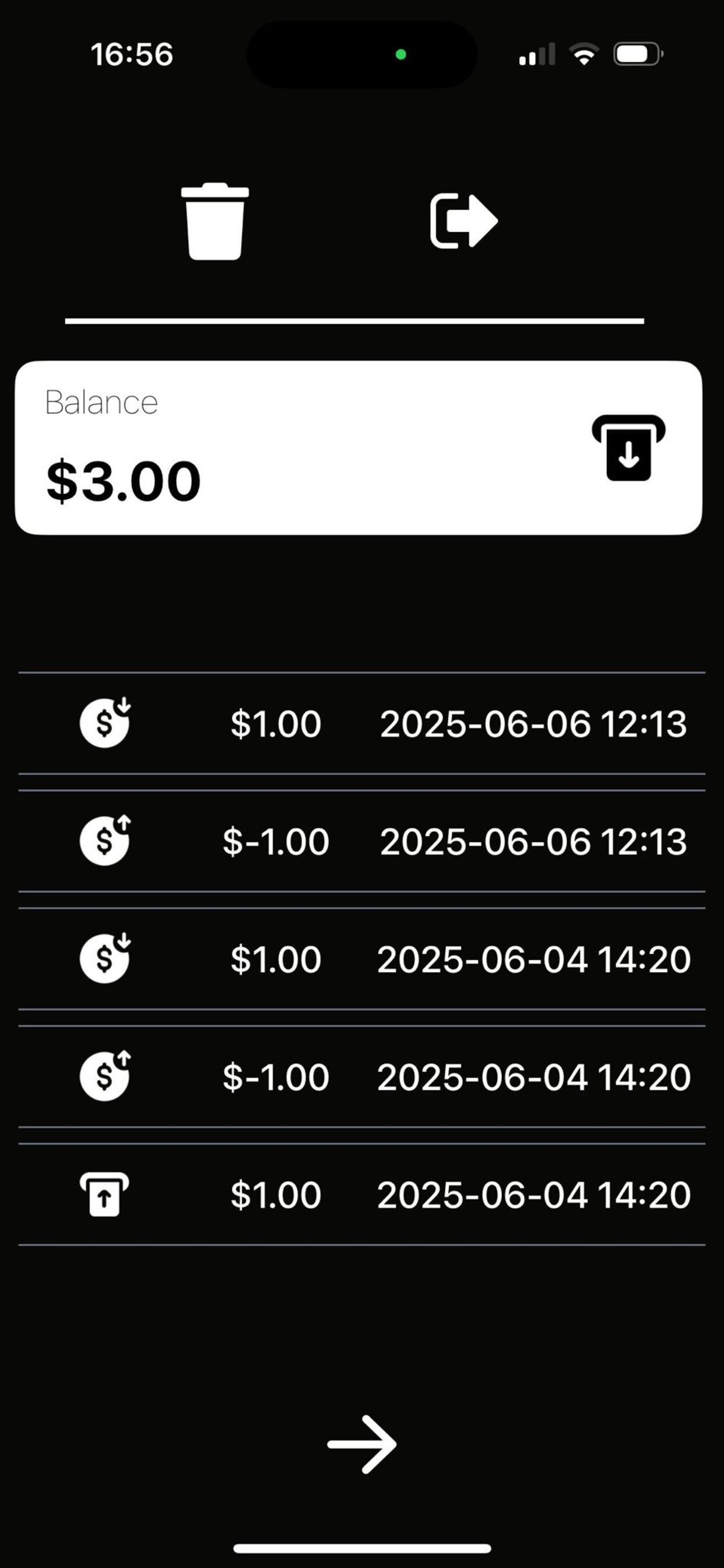Open the Balance card showing $3.00

click(x=361, y=447)
